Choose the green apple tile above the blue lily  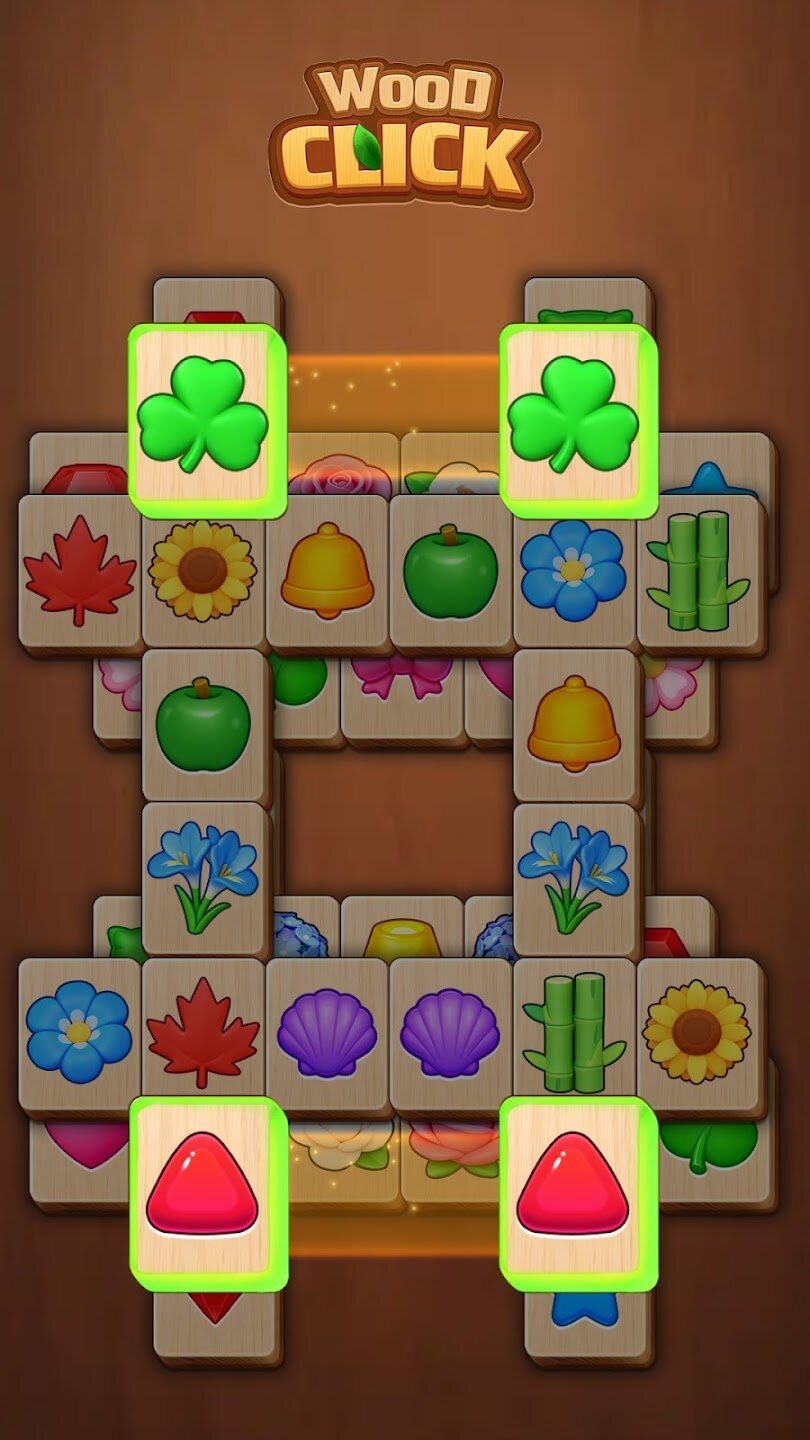pyautogui.click(x=204, y=725)
